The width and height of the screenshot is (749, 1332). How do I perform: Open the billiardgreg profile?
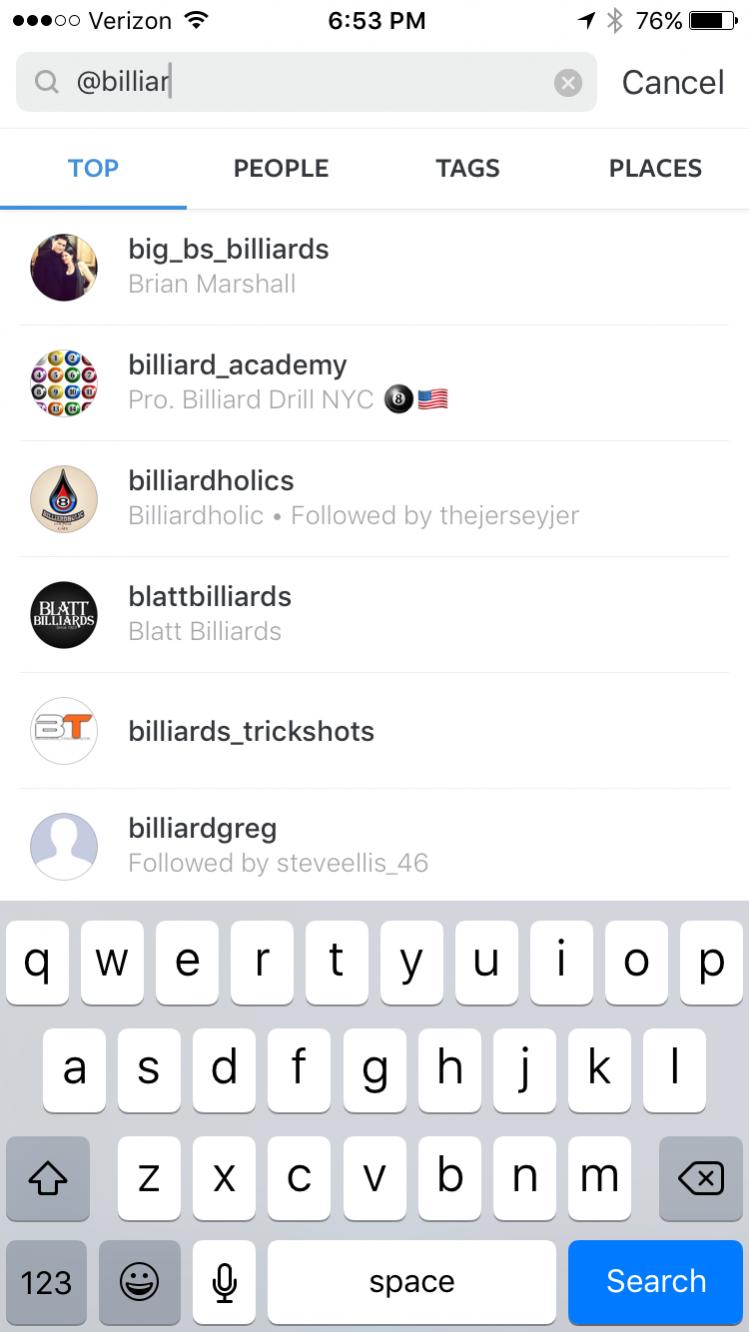[374, 846]
